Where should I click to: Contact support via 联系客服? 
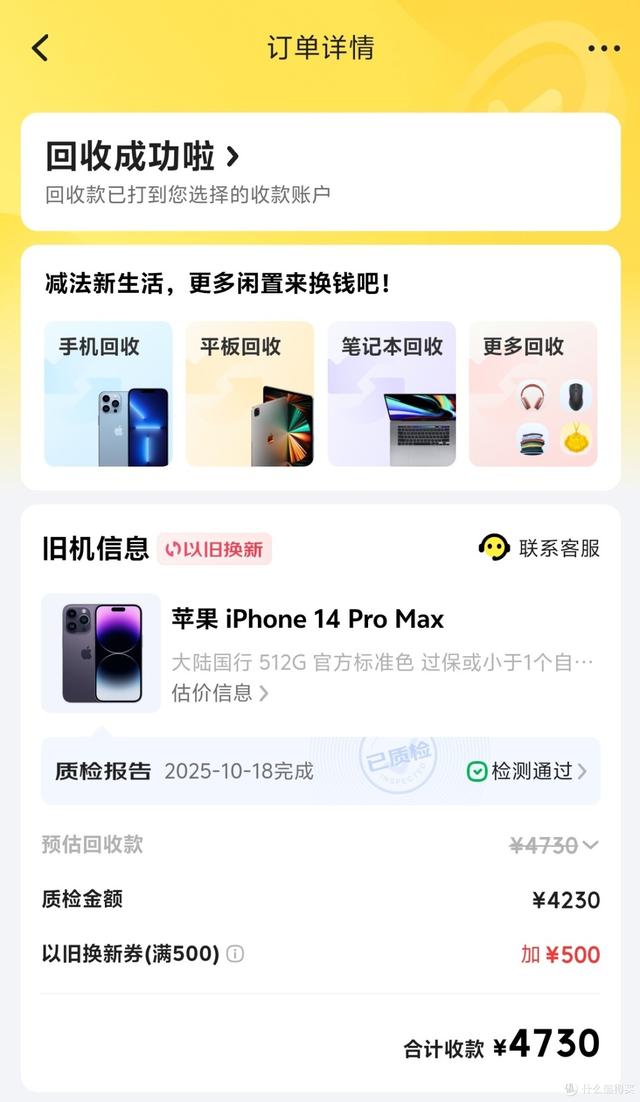click(x=540, y=548)
